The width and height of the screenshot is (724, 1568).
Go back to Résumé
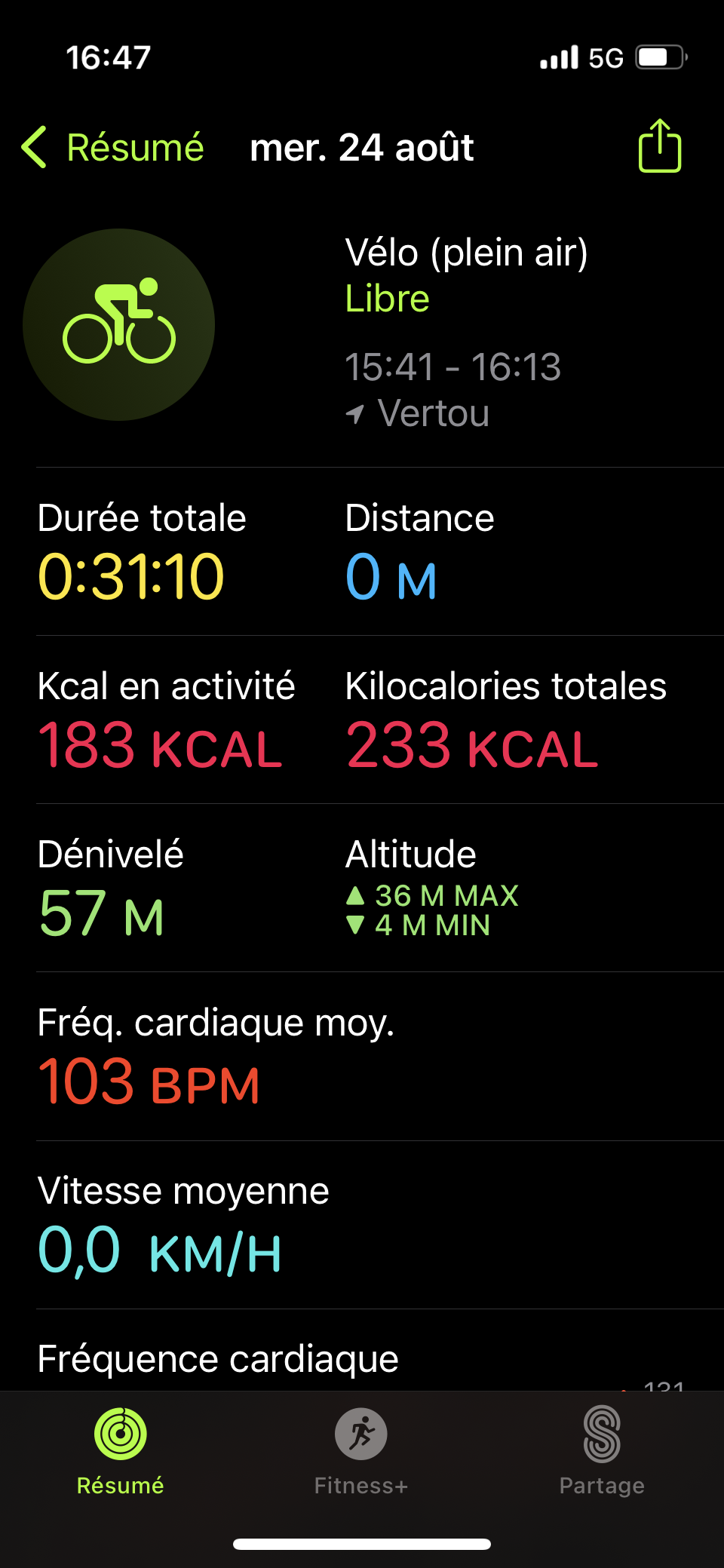pyautogui.click(x=113, y=147)
